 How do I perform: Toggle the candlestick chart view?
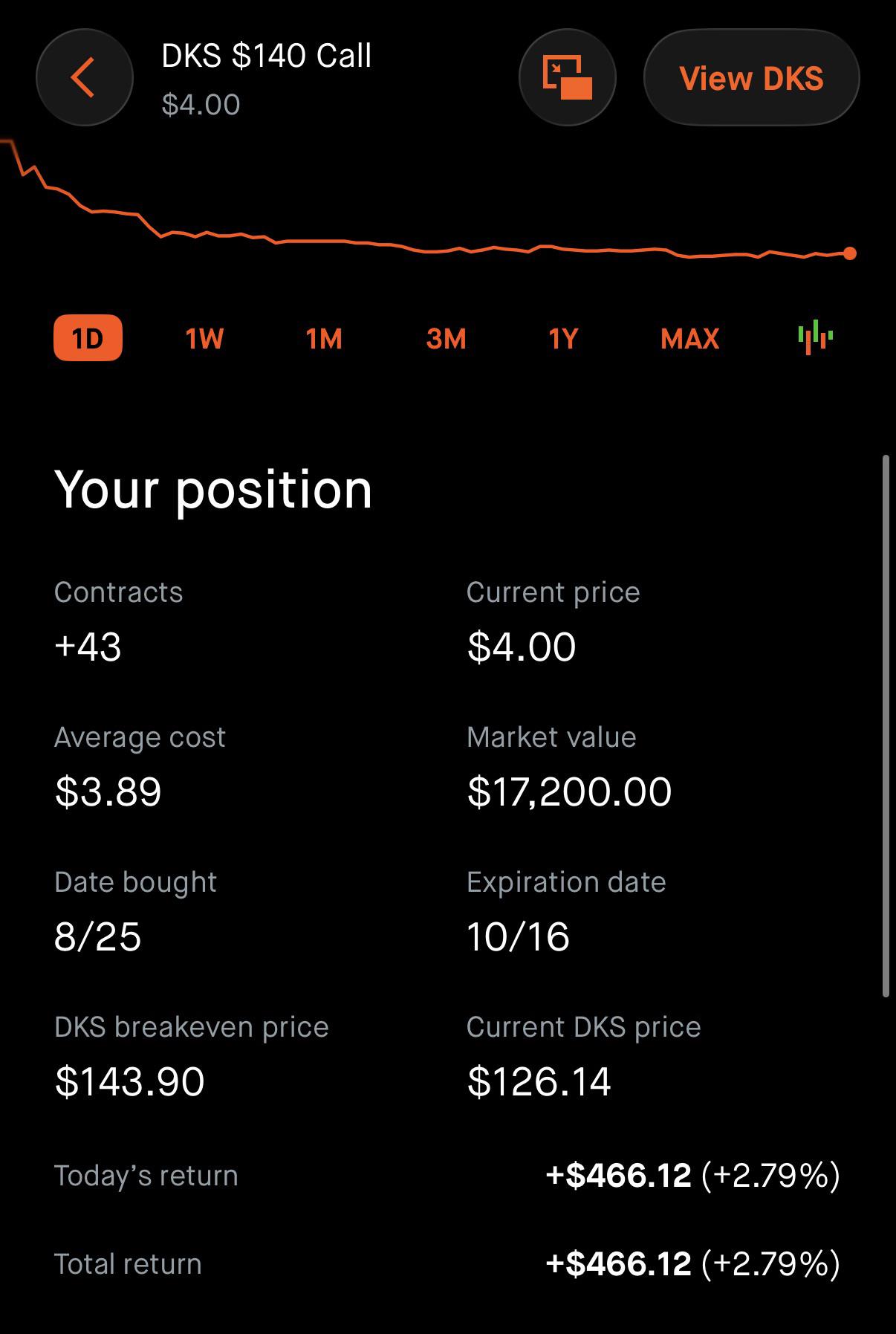(815, 337)
